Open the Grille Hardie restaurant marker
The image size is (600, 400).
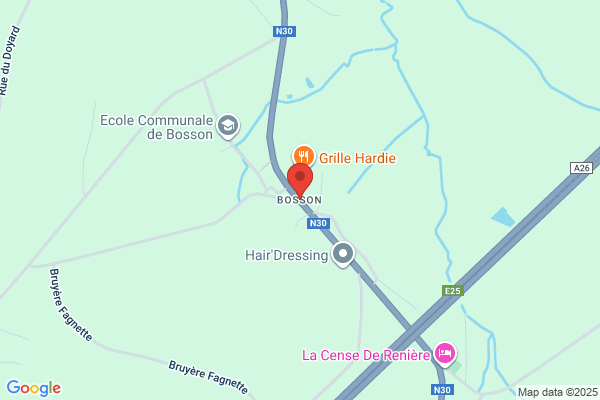pos(303,156)
